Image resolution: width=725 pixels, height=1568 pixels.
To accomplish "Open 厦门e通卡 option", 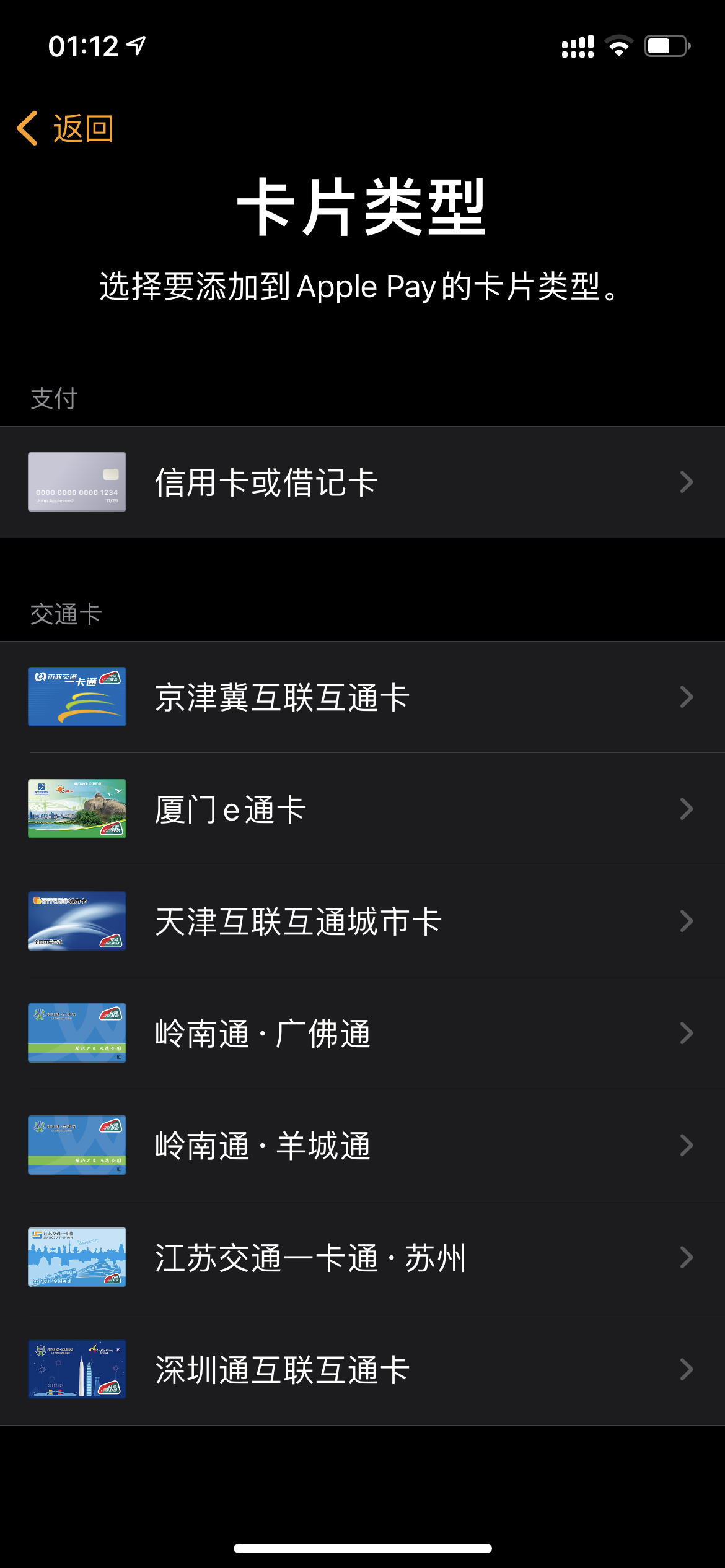I will coord(362,809).
